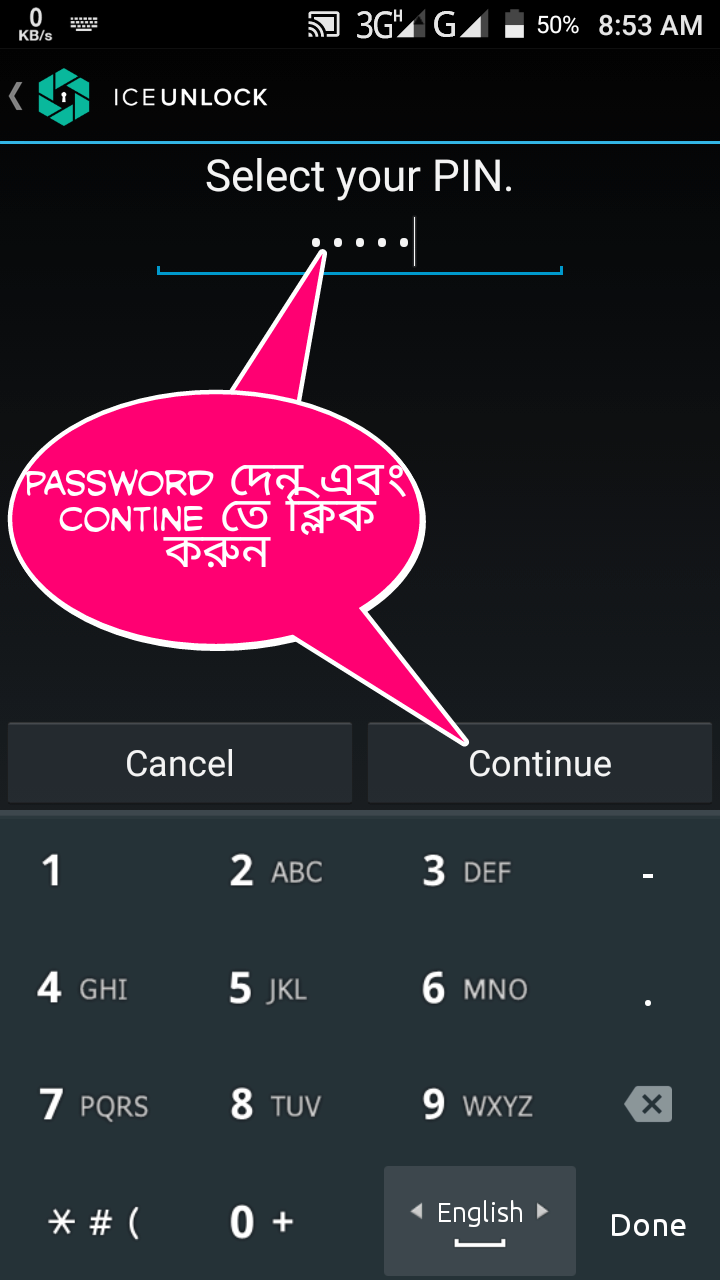This screenshot has width=720, height=1280.
Task: Cancel the PIN setup
Action: pos(180,763)
